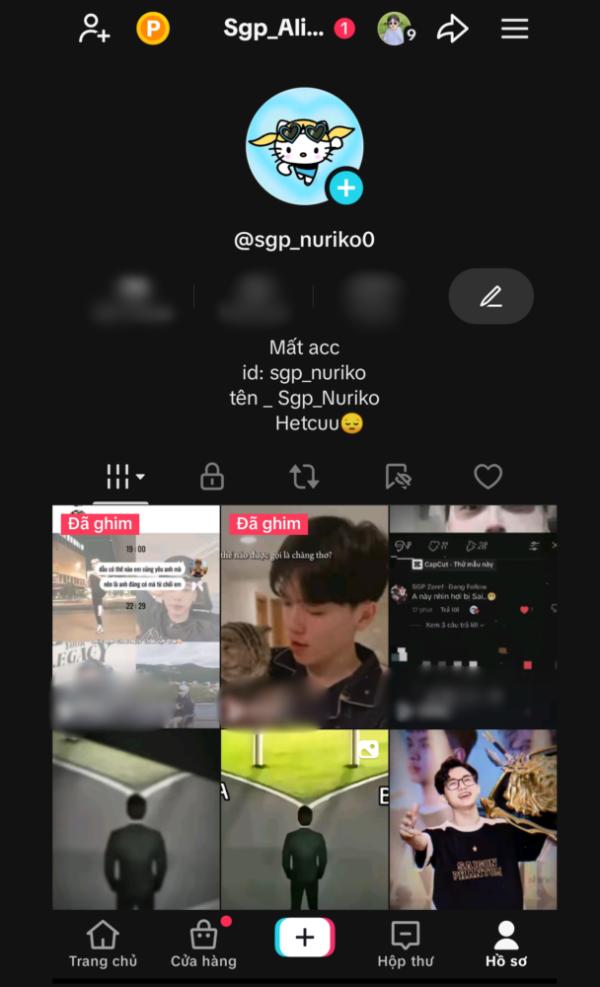Viewport: 600px width, 987px height.
Task: Open the video of man in Saigon Phantom shirt
Action: (473, 820)
